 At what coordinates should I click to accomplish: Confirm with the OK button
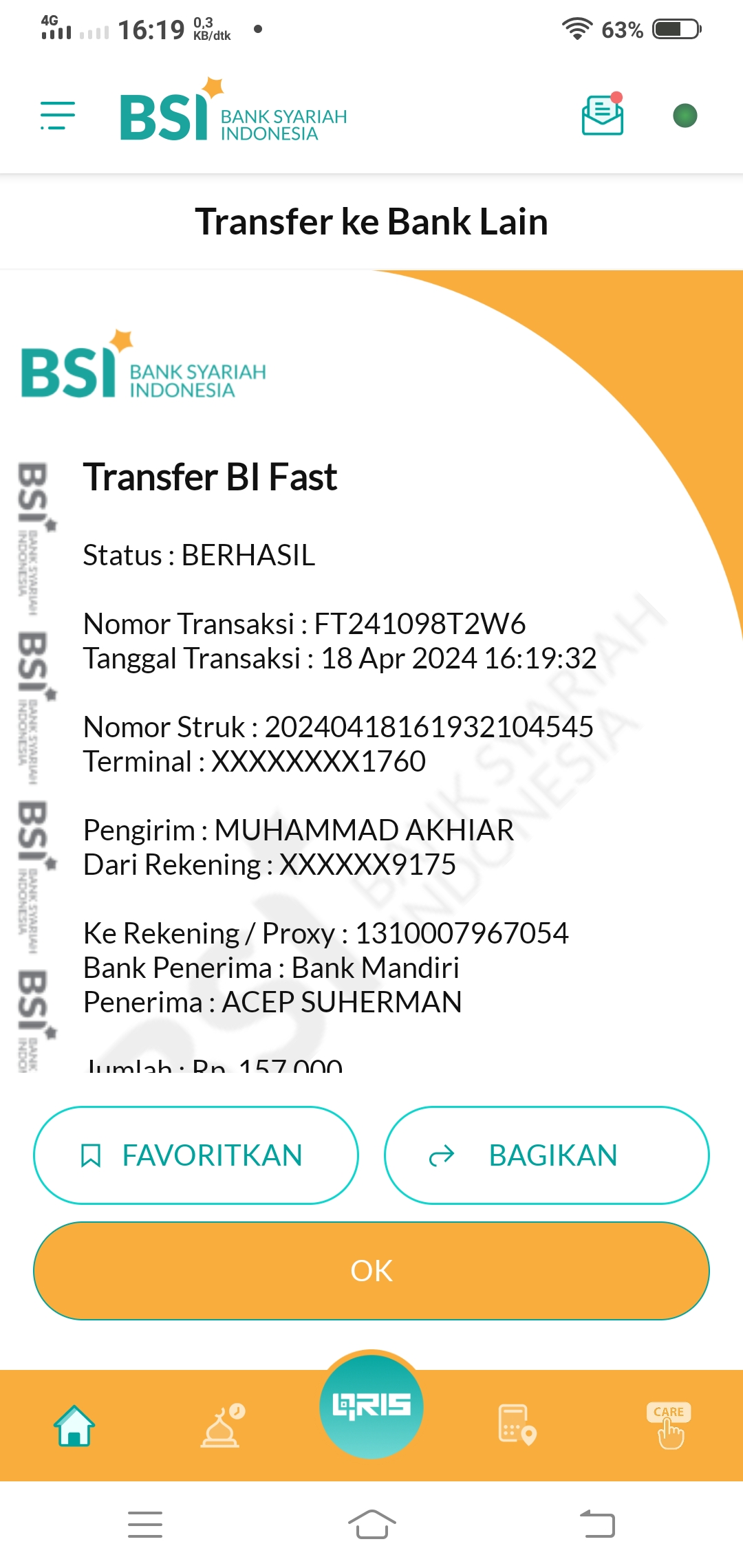(x=371, y=1271)
